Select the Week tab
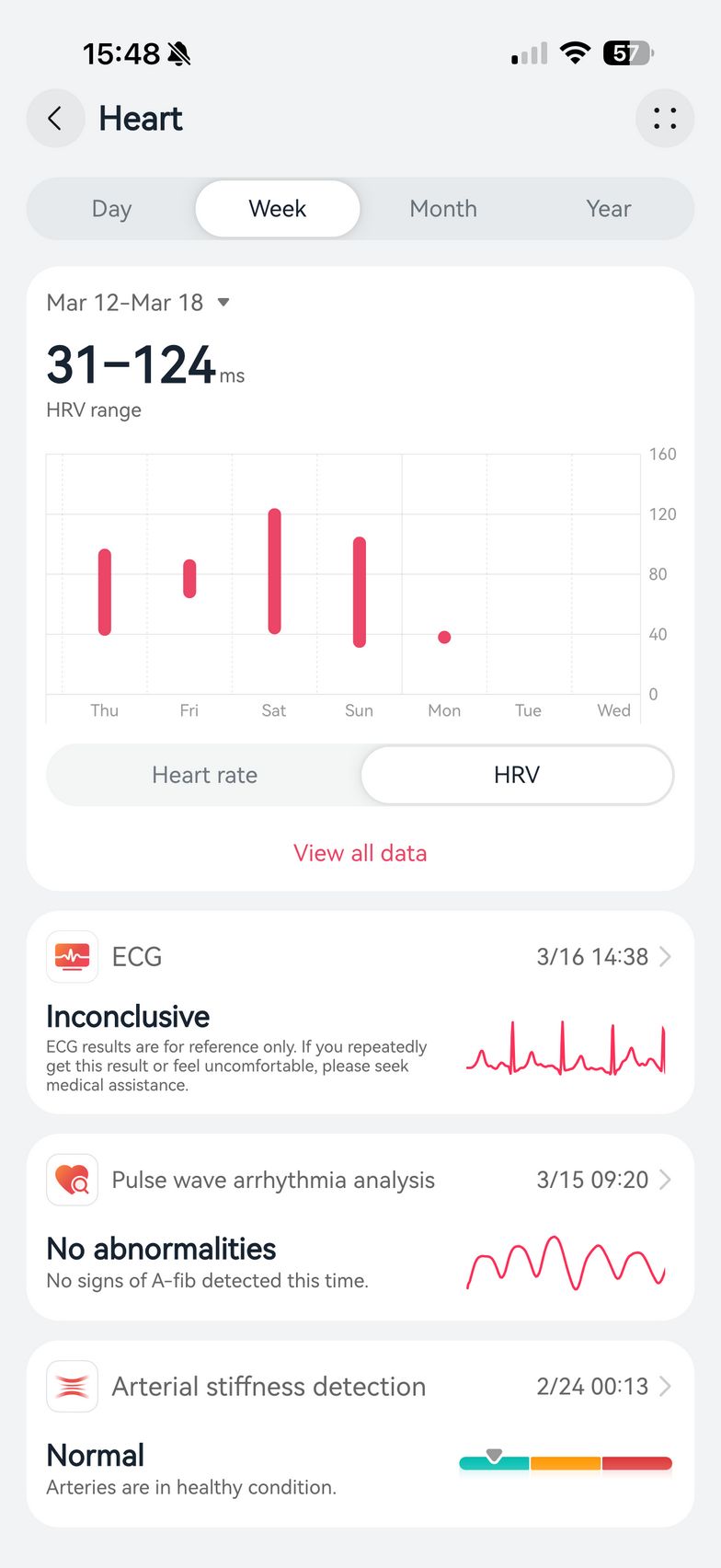 pos(278,209)
